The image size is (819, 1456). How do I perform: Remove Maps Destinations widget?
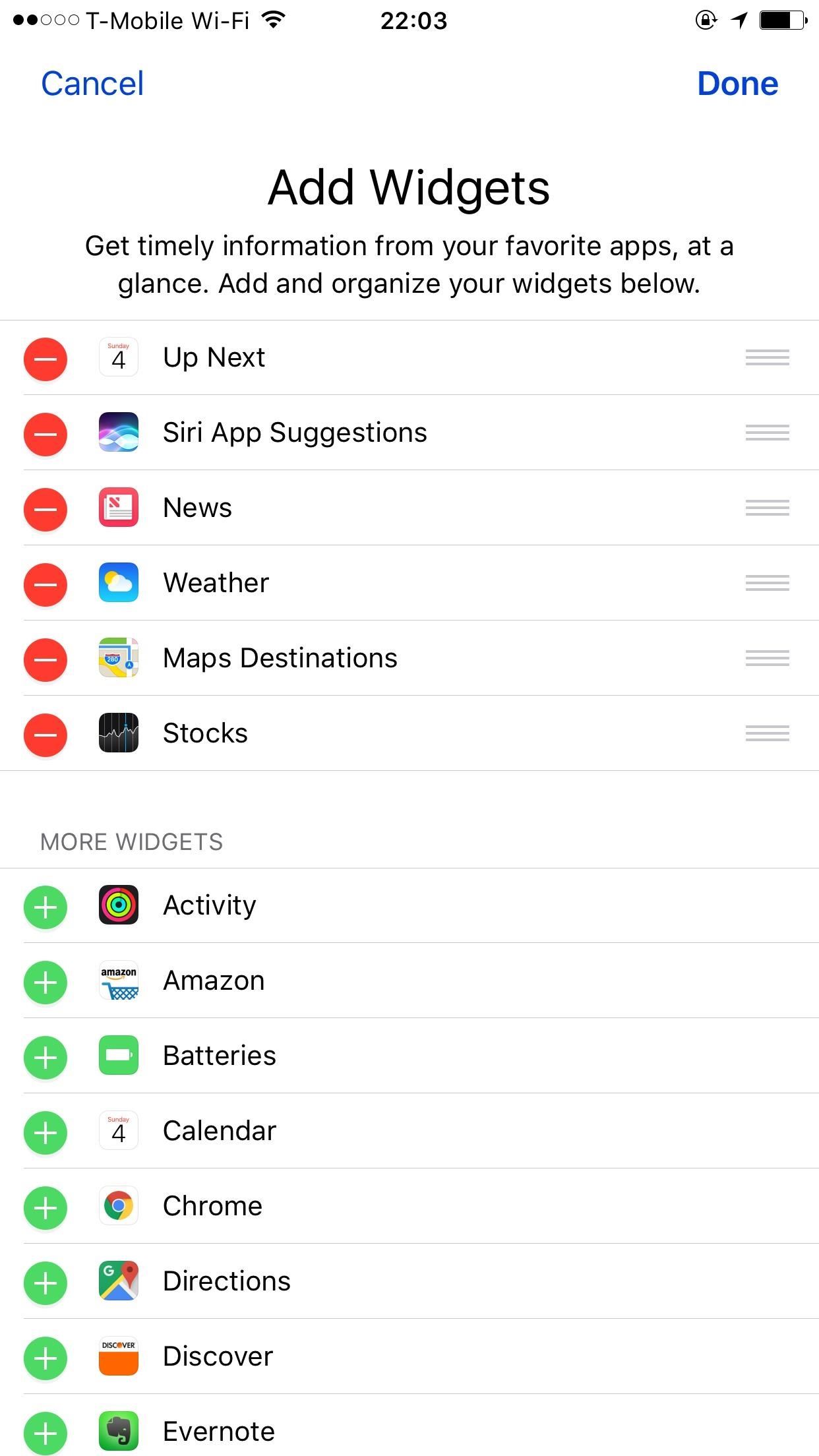[45, 660]
